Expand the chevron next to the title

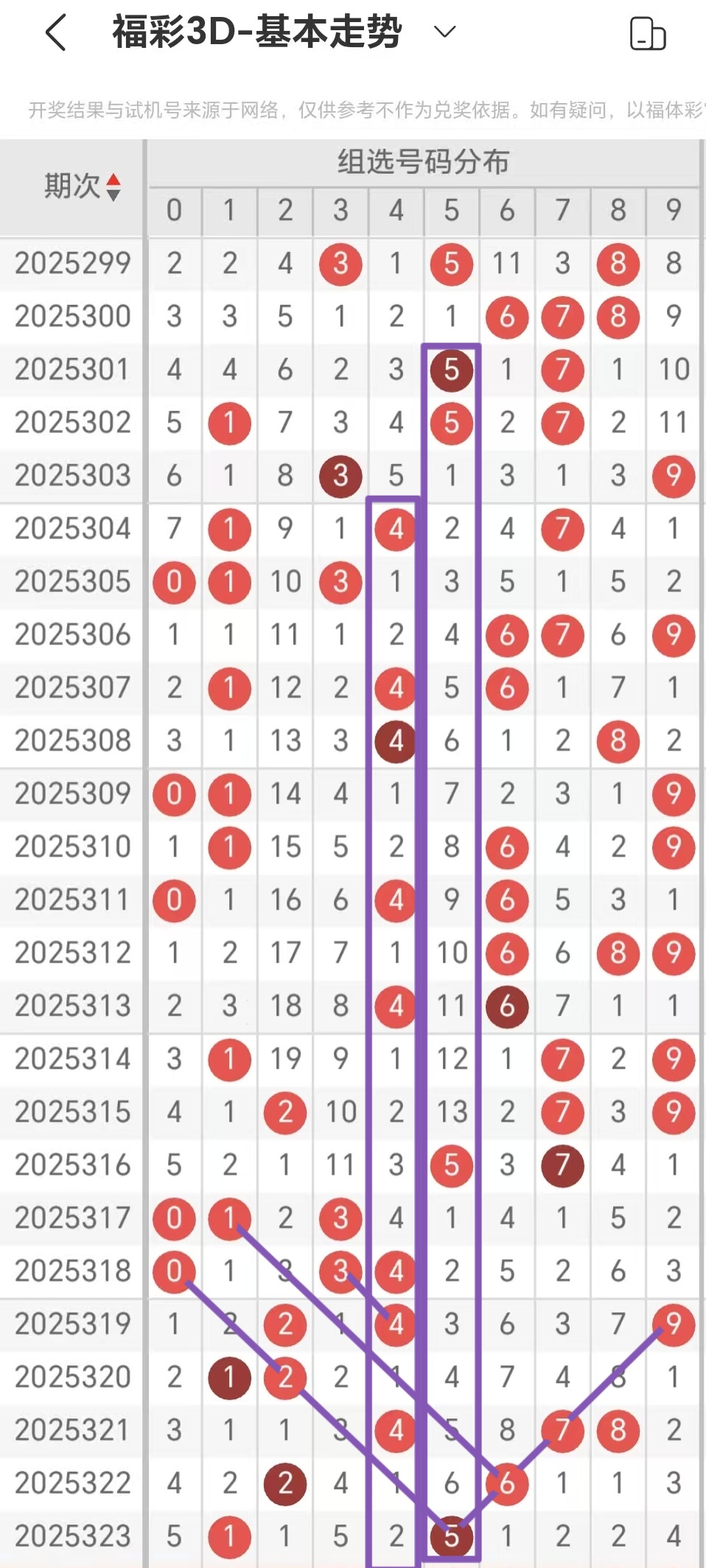(x=442, y=34)
